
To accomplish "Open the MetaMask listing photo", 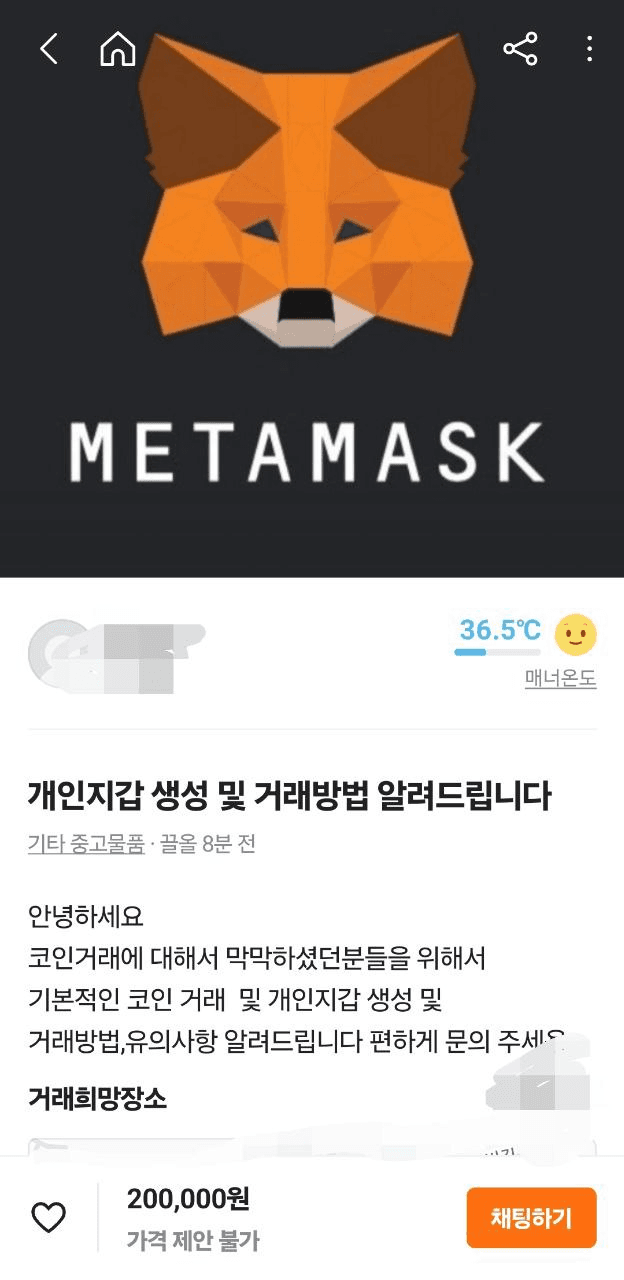I will coord(312,300).
